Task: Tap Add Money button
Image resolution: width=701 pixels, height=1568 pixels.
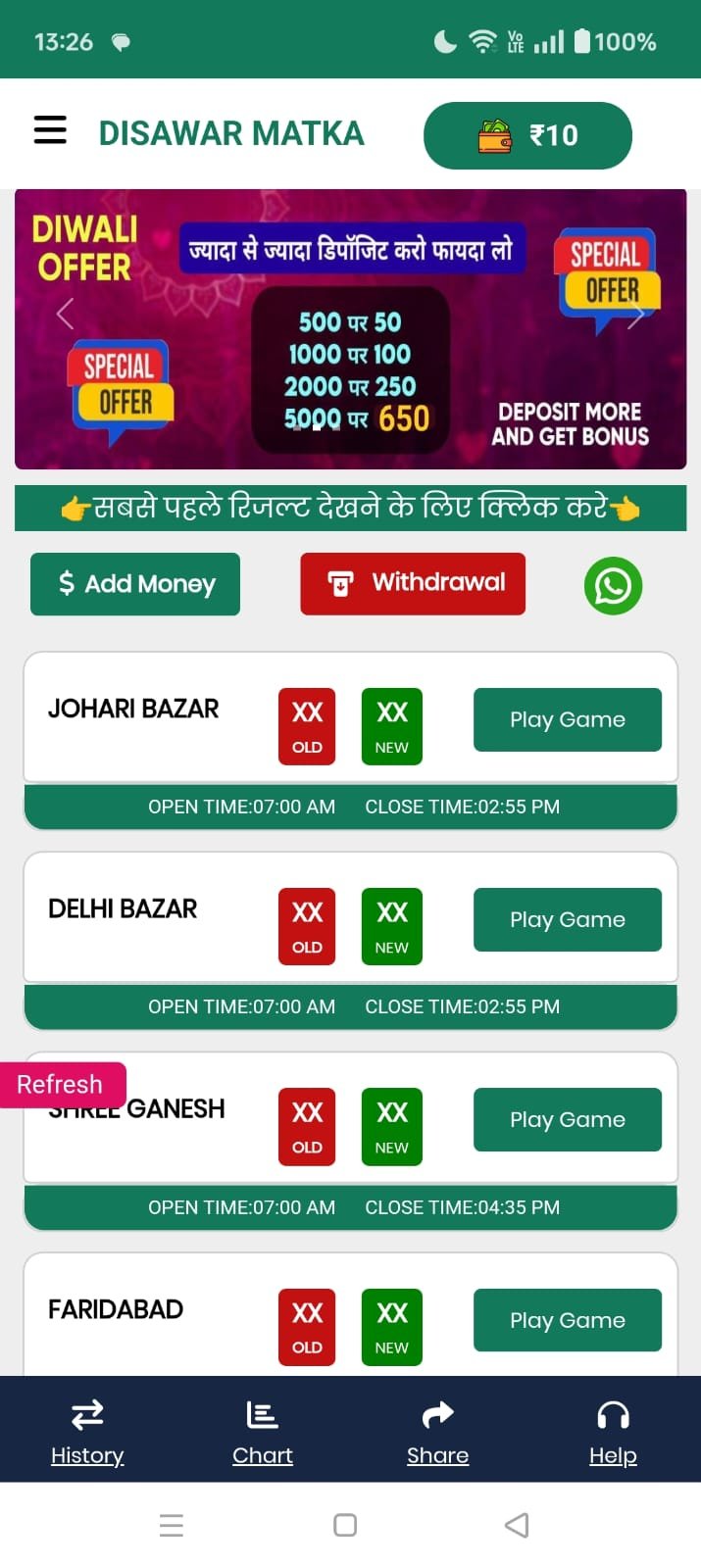Action: 135,584
